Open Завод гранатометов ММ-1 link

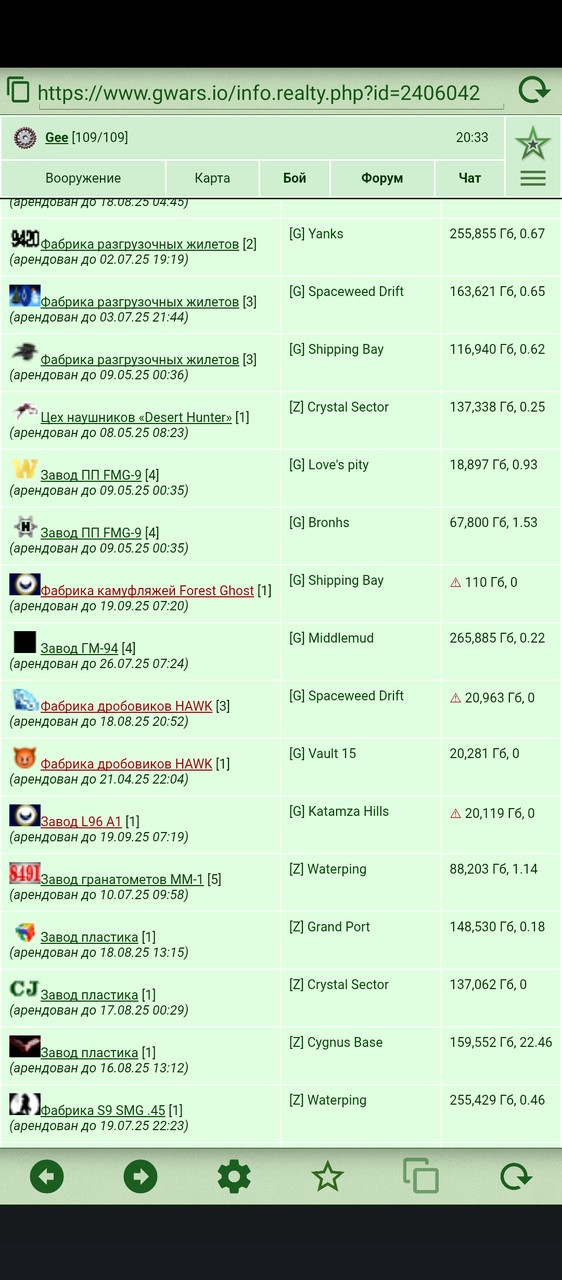tap(122, 880)
